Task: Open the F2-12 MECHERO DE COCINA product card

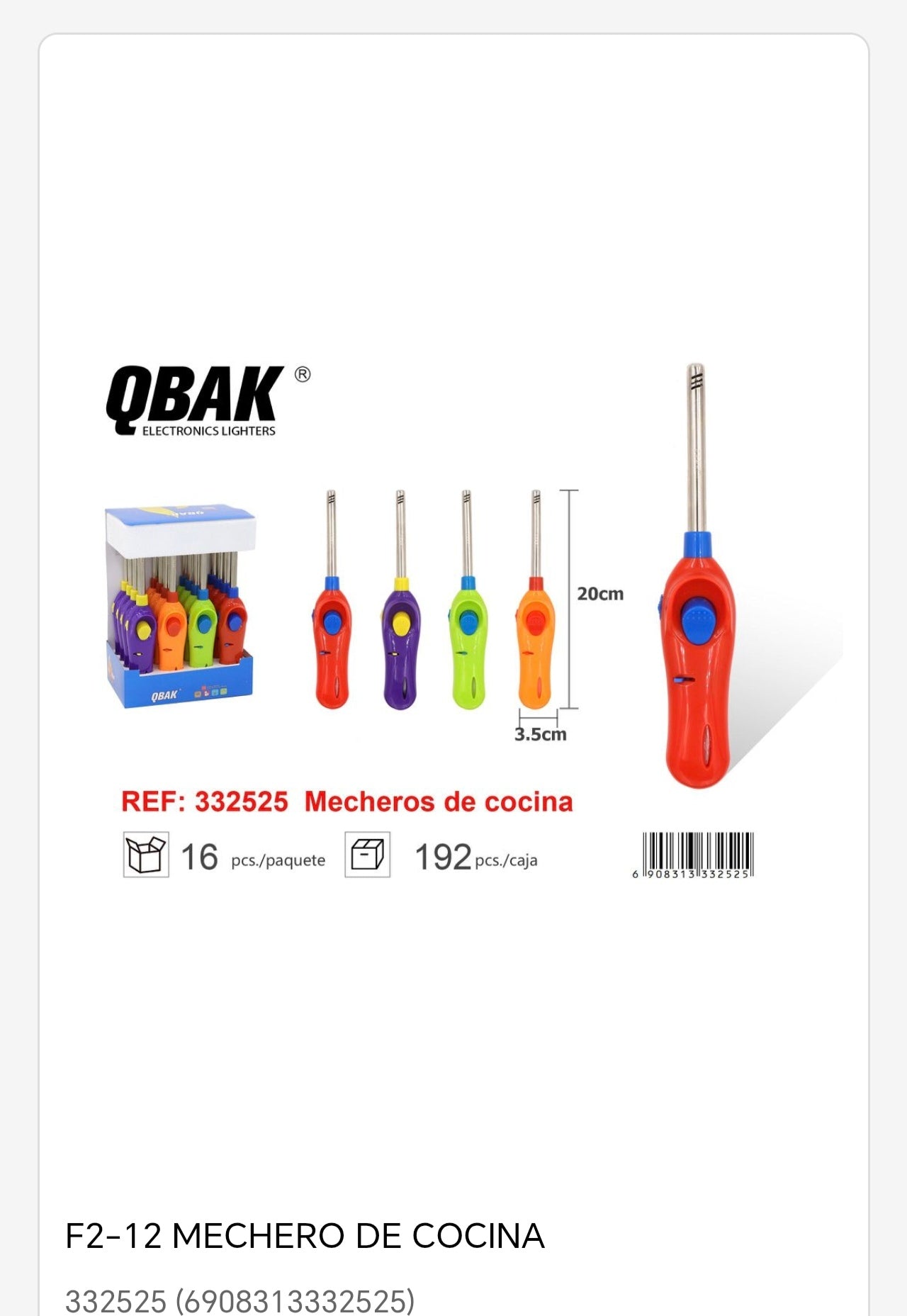Action: [305, 1235]
